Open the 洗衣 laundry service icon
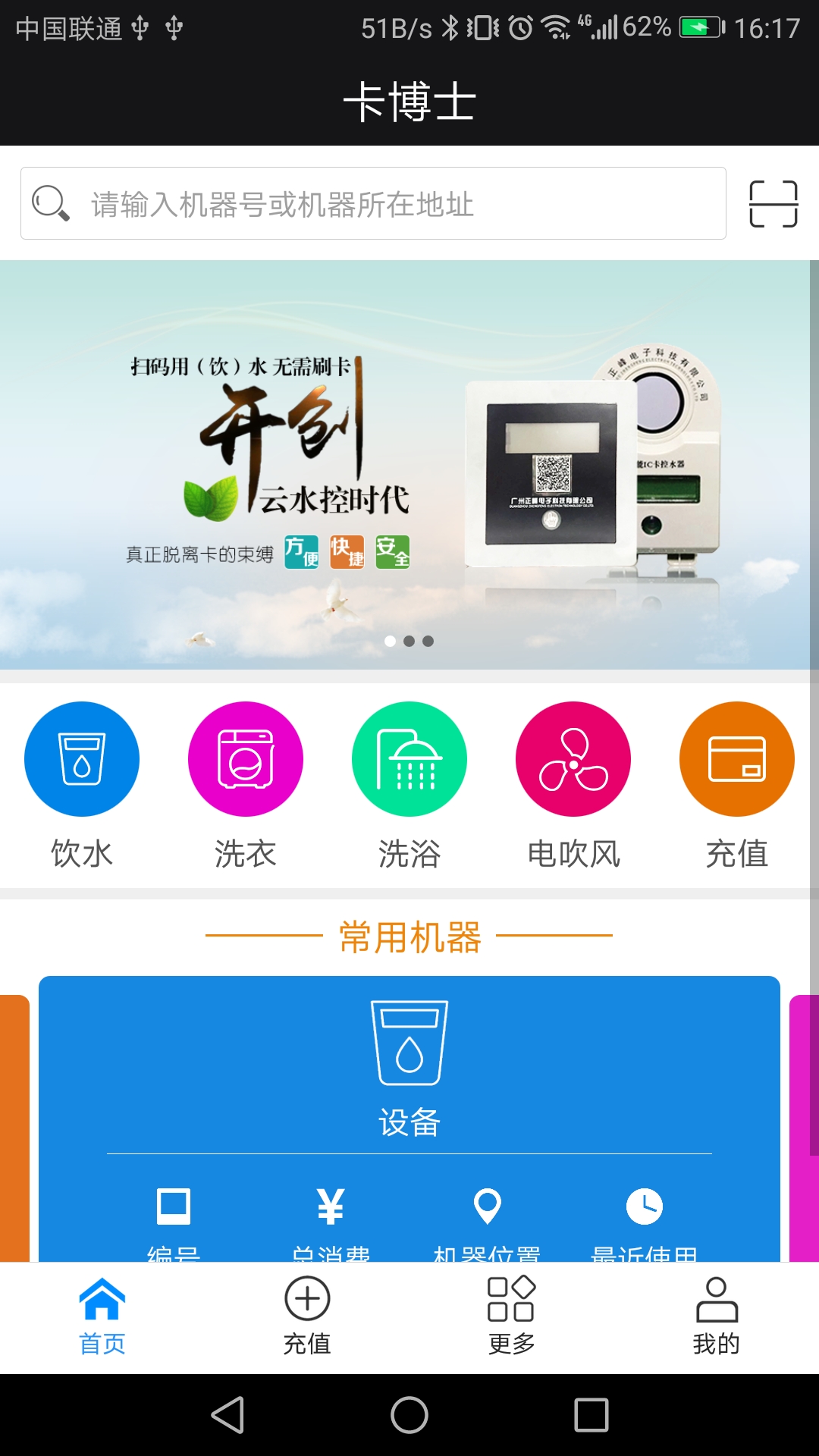Image resolution: width=819 pixels, height=1456 pixels. [246, 758]
